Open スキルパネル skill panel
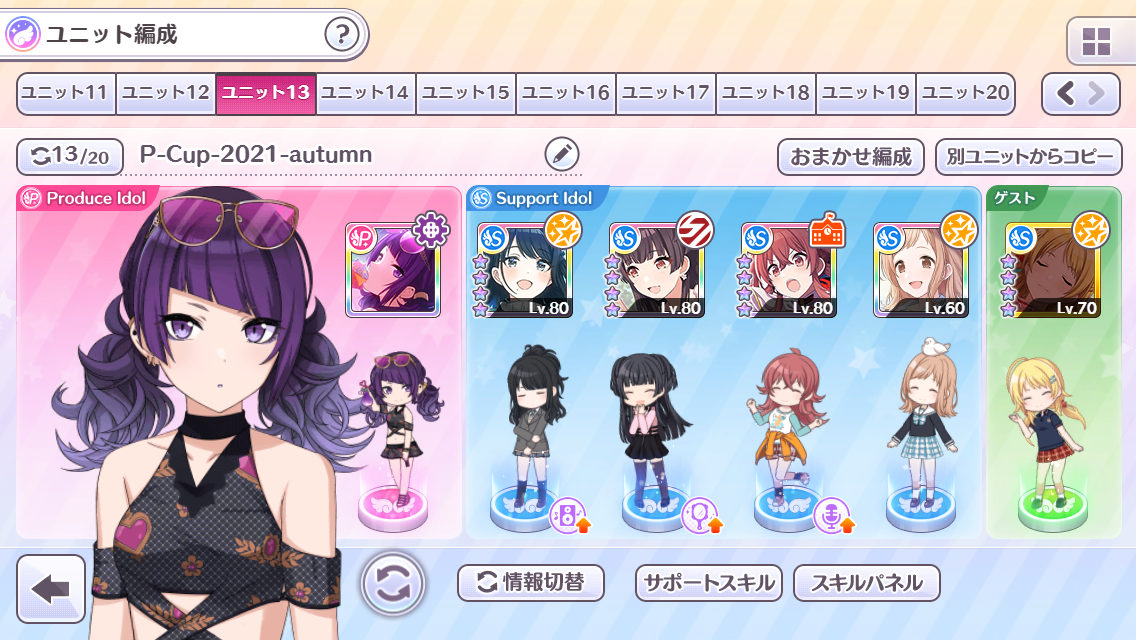Viewport: 1136px width, 640px height. click(866, 583)
